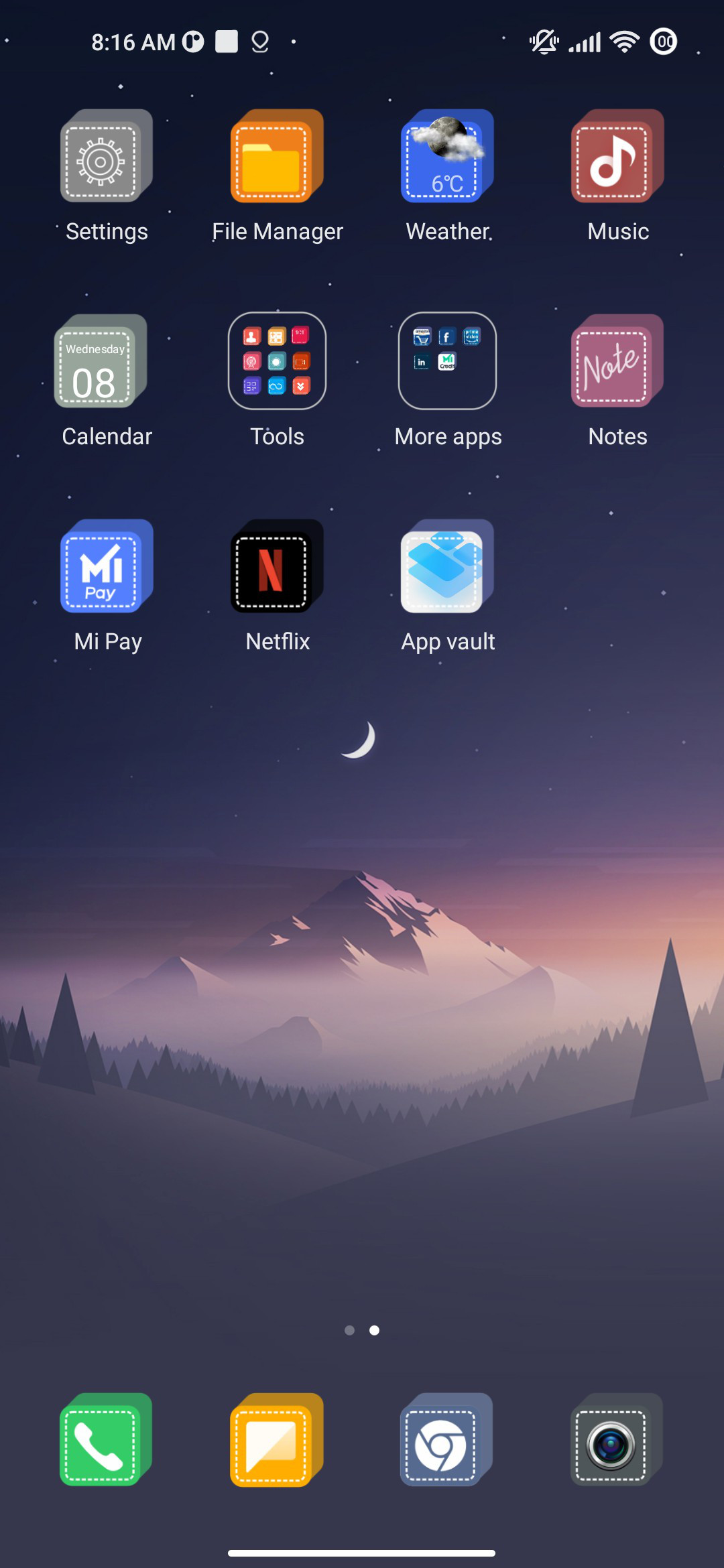Image resolution: width=724 pixels, height=1568 pixels.
Task: Open the Messages app in dock
Action: [x=277, y=1439]
